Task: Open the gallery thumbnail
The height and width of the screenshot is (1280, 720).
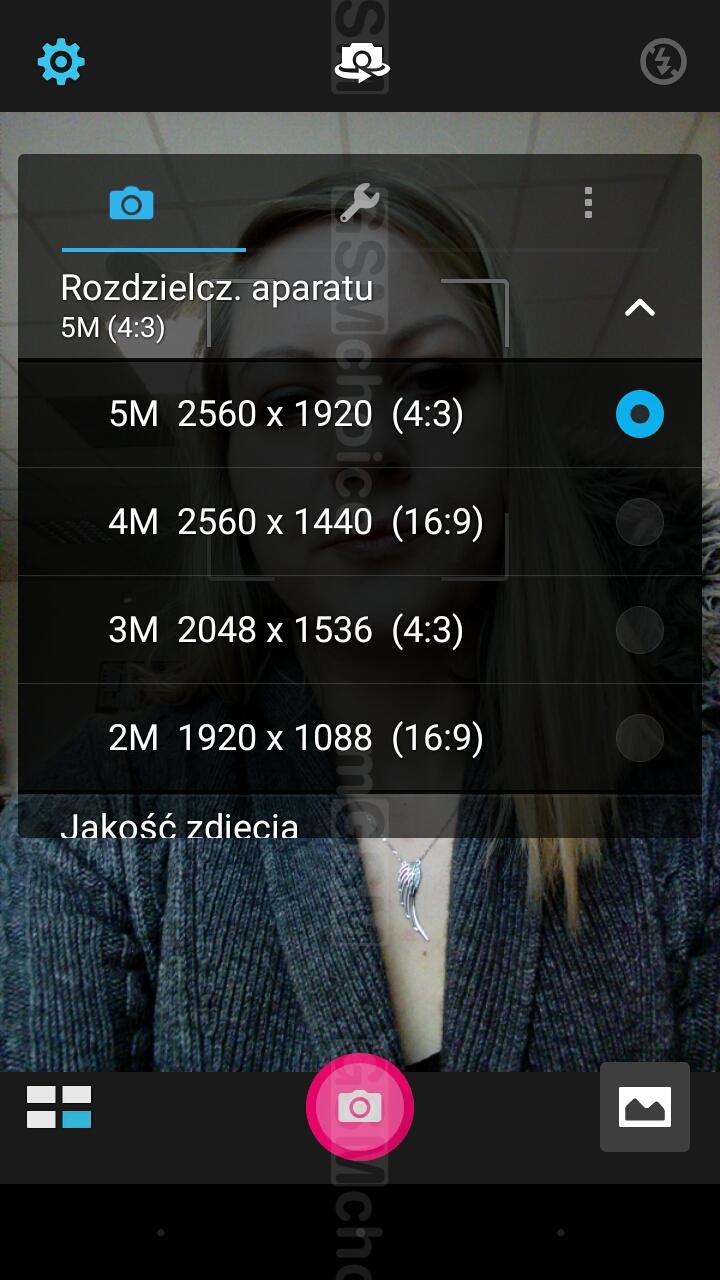Action: point(645,1107)
